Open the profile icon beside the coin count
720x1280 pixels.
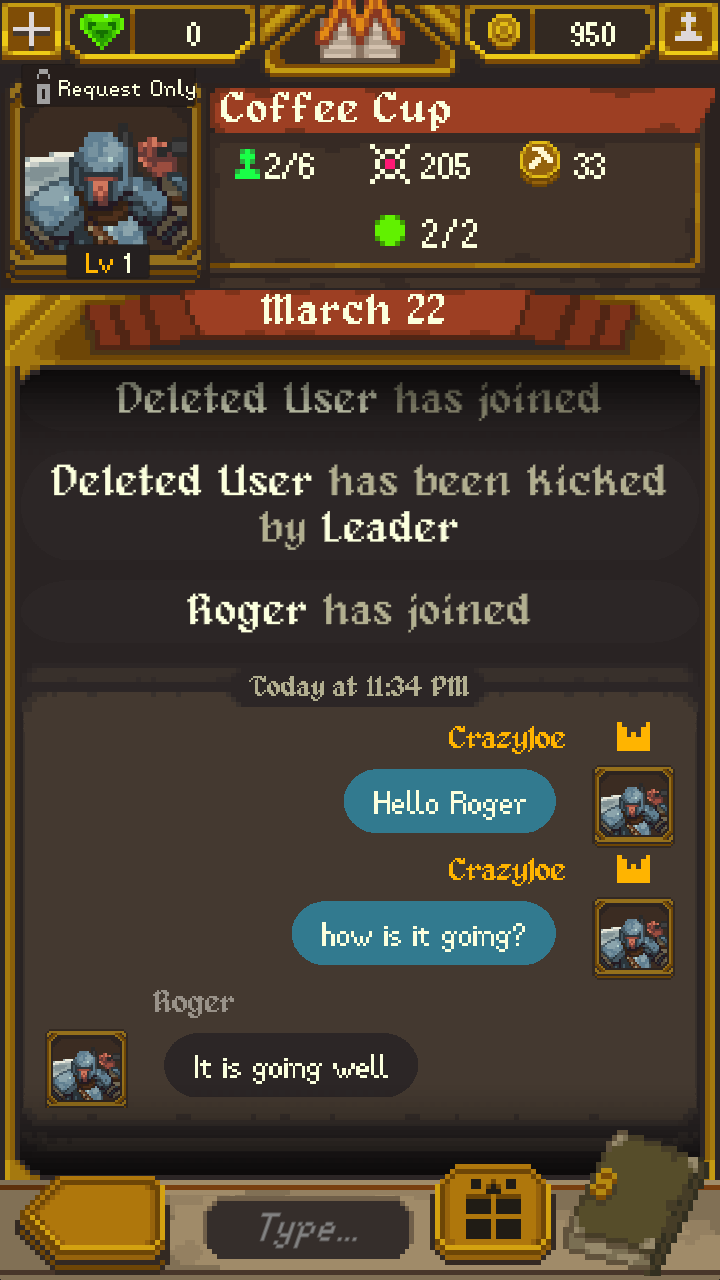690,31
